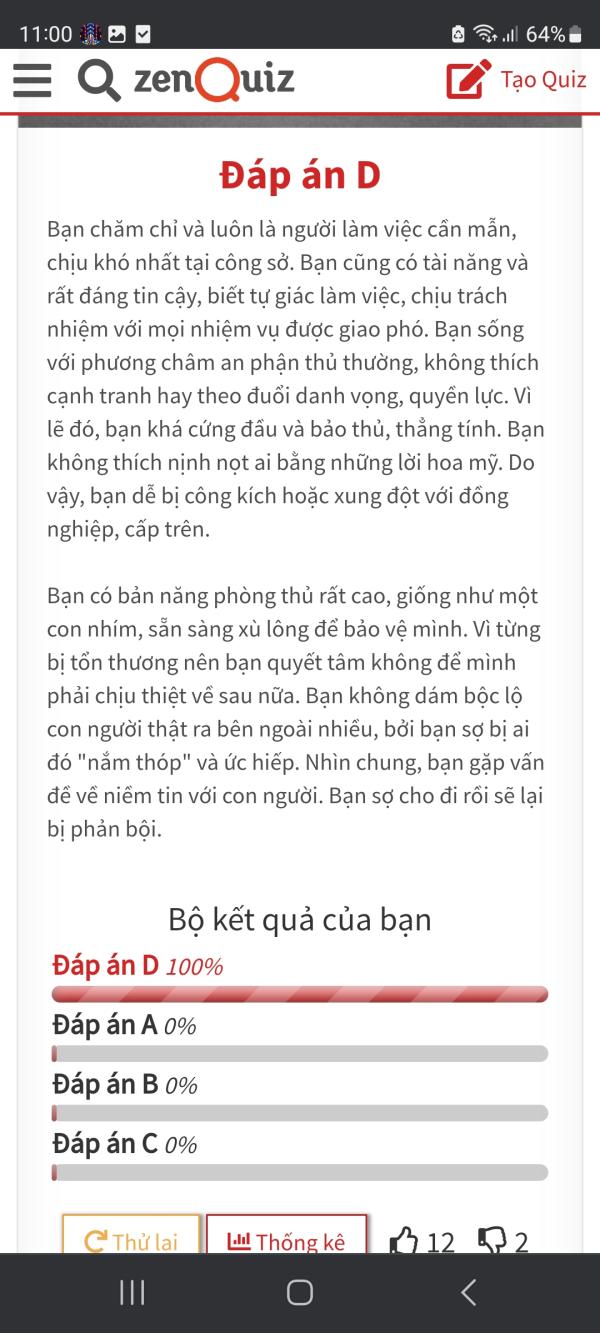The image size is (600, 1333).
Task: Go back using system back button
Action: point(468,1292)
